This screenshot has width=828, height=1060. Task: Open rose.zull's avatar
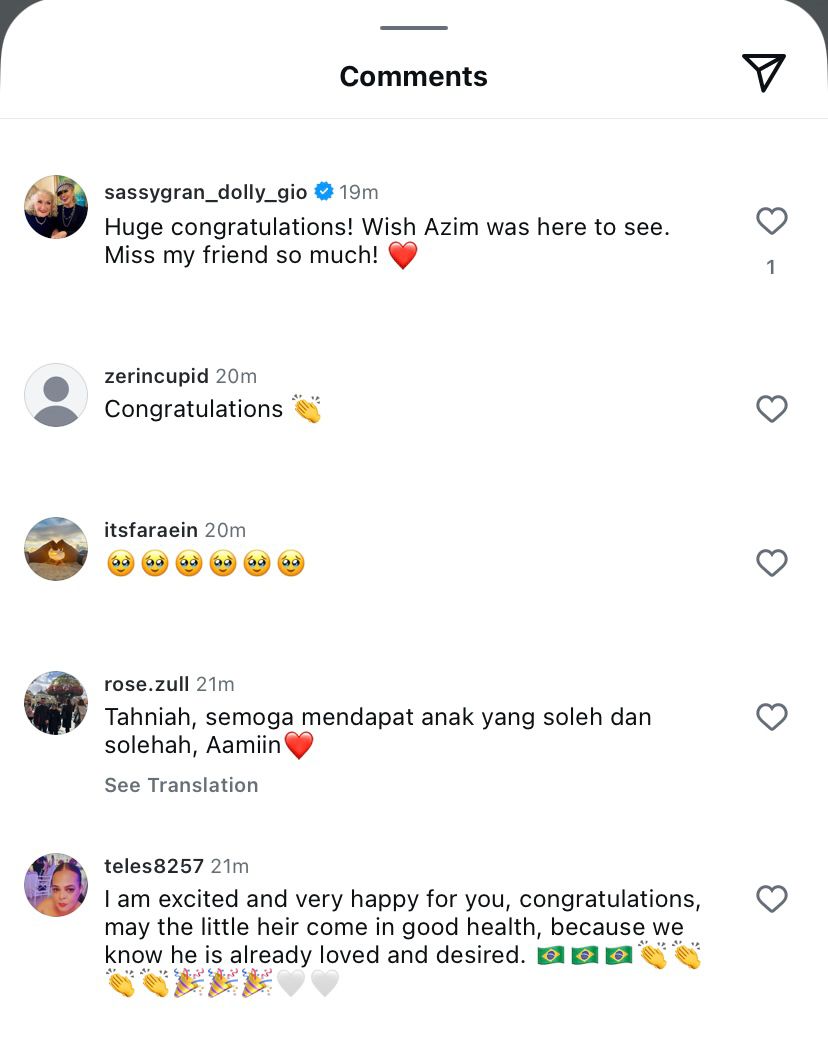[x=56, y=703]
